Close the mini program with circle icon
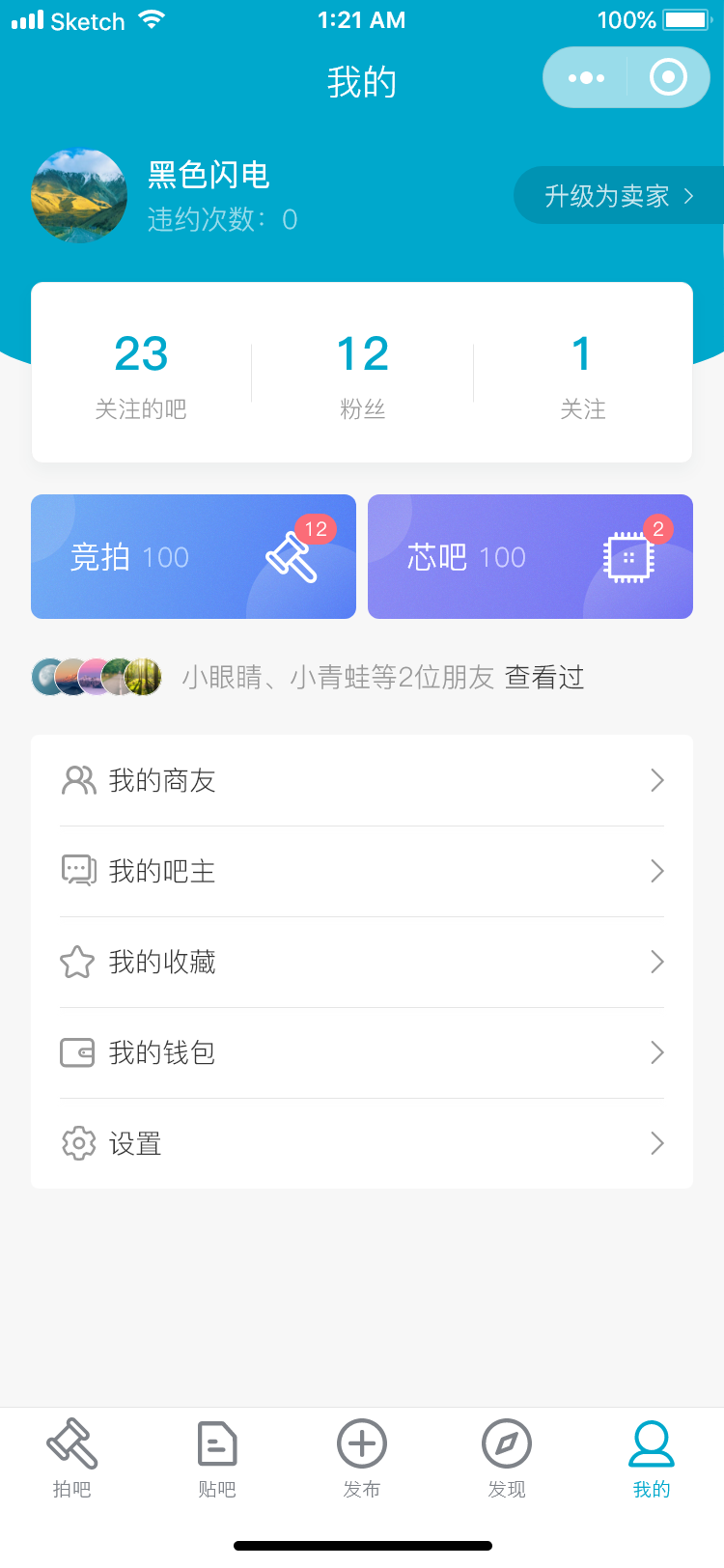 (x=668, y=77)
